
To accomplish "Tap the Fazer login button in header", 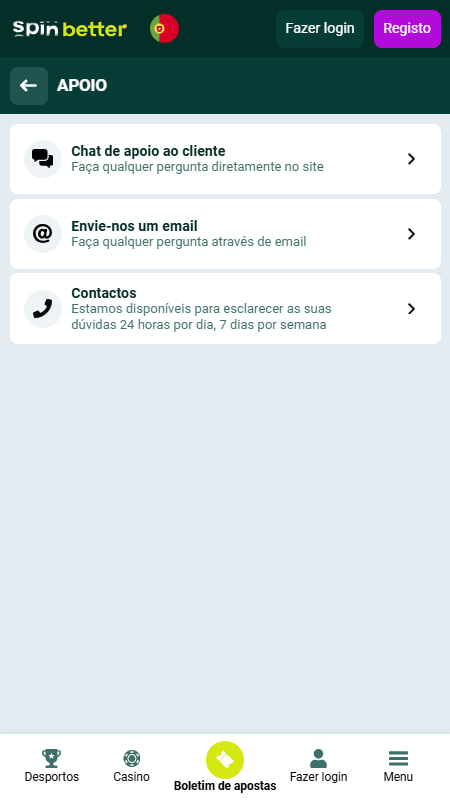I will (320, 29).
